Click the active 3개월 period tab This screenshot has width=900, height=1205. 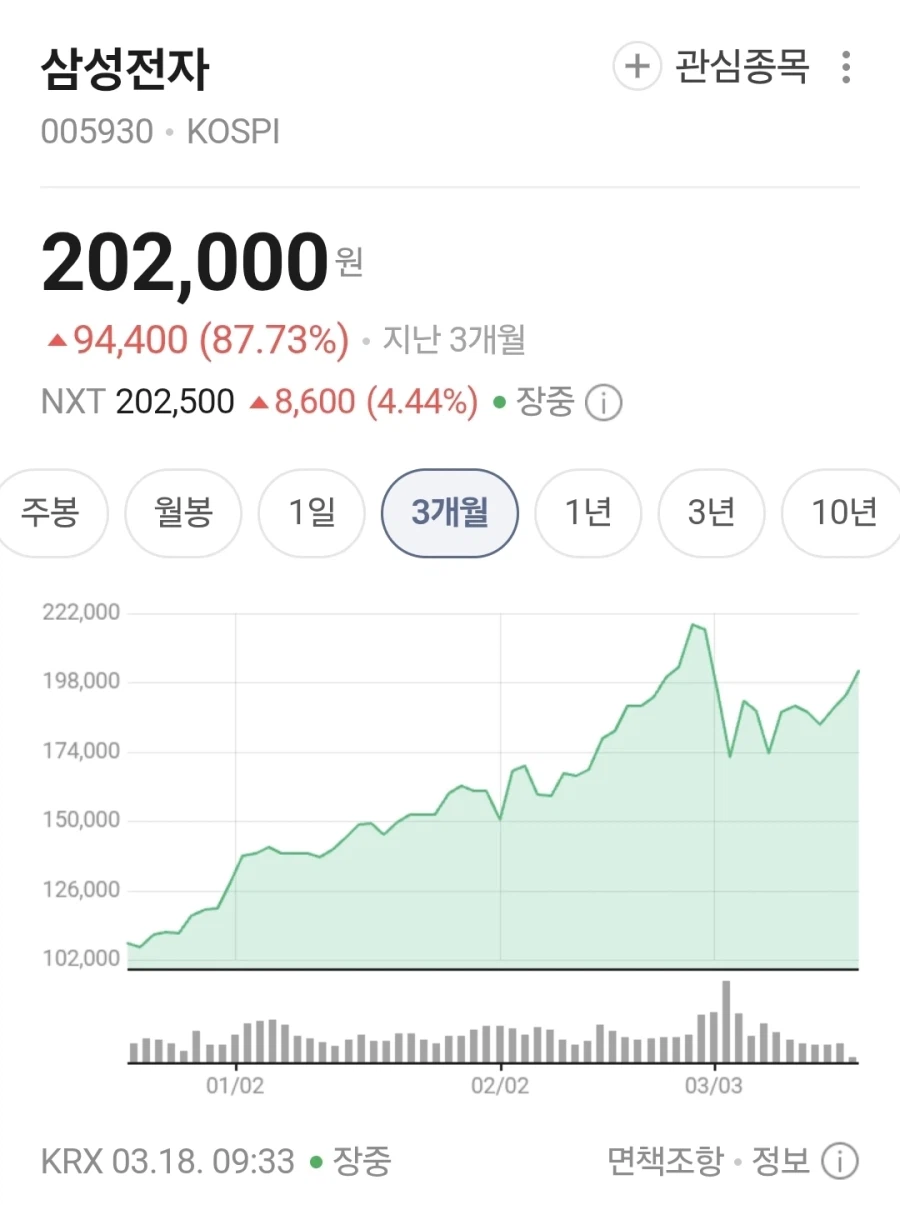pyautogui.click(x=450, y=512)
